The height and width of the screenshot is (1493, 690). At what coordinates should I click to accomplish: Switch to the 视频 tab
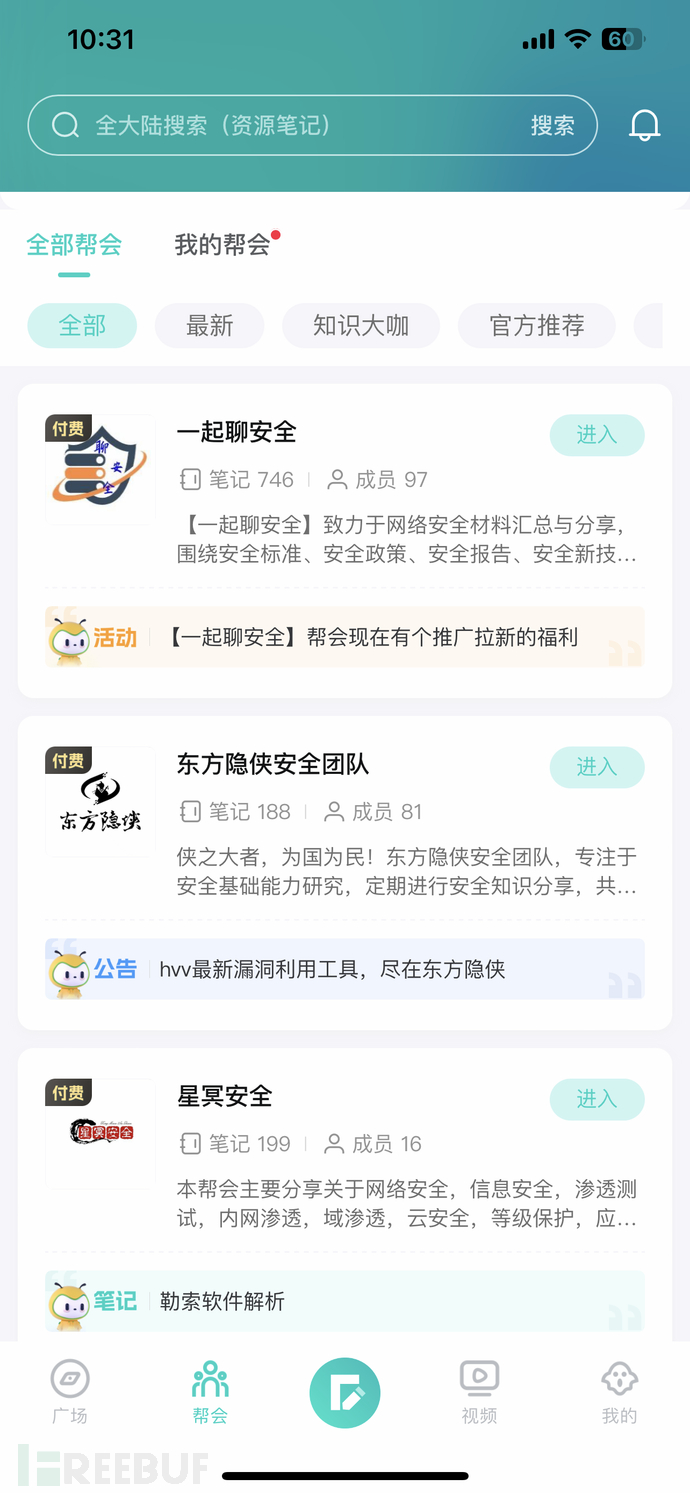coord(479,1392)
